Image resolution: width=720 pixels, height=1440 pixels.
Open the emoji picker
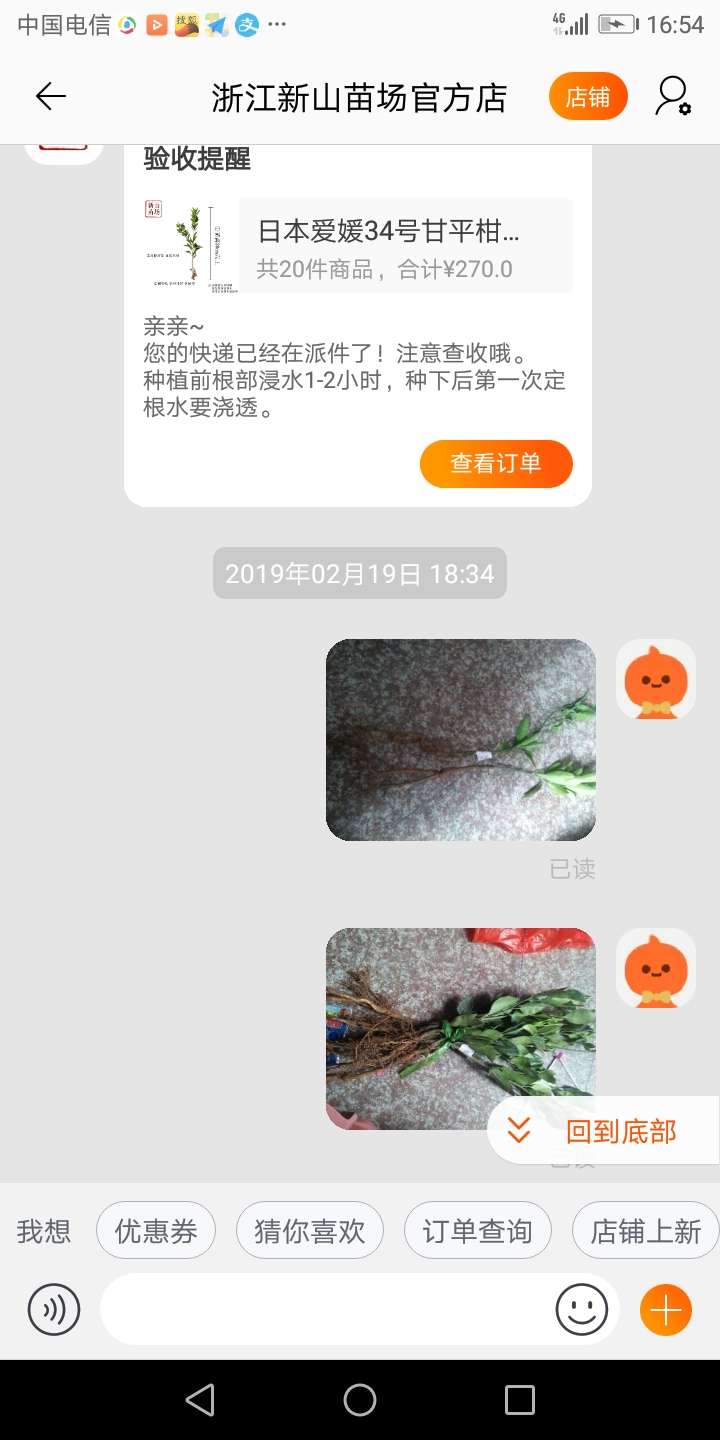582,1309
